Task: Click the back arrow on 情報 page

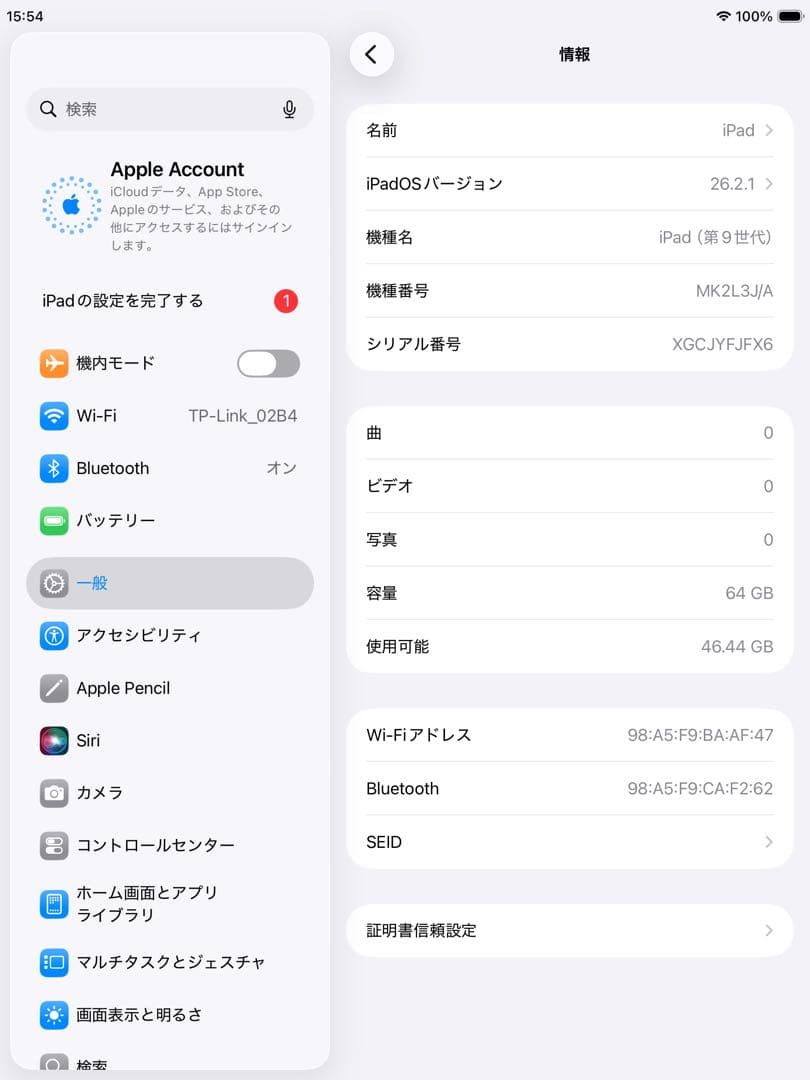Action: [x=372, y=55]
